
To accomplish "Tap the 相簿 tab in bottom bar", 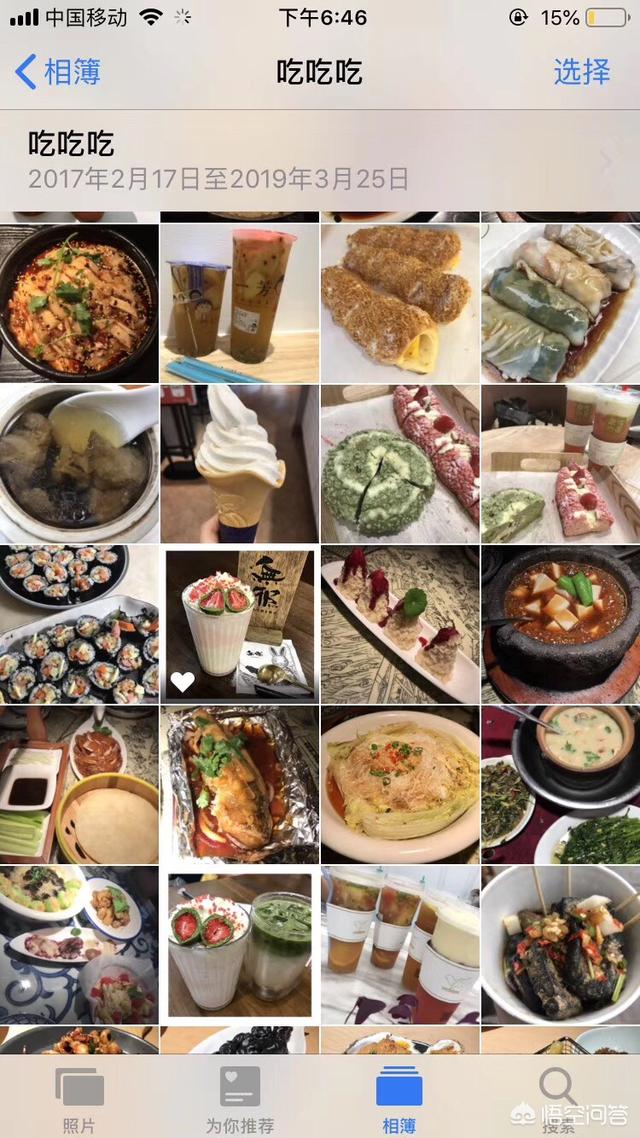I will [x=399, y=1098].
